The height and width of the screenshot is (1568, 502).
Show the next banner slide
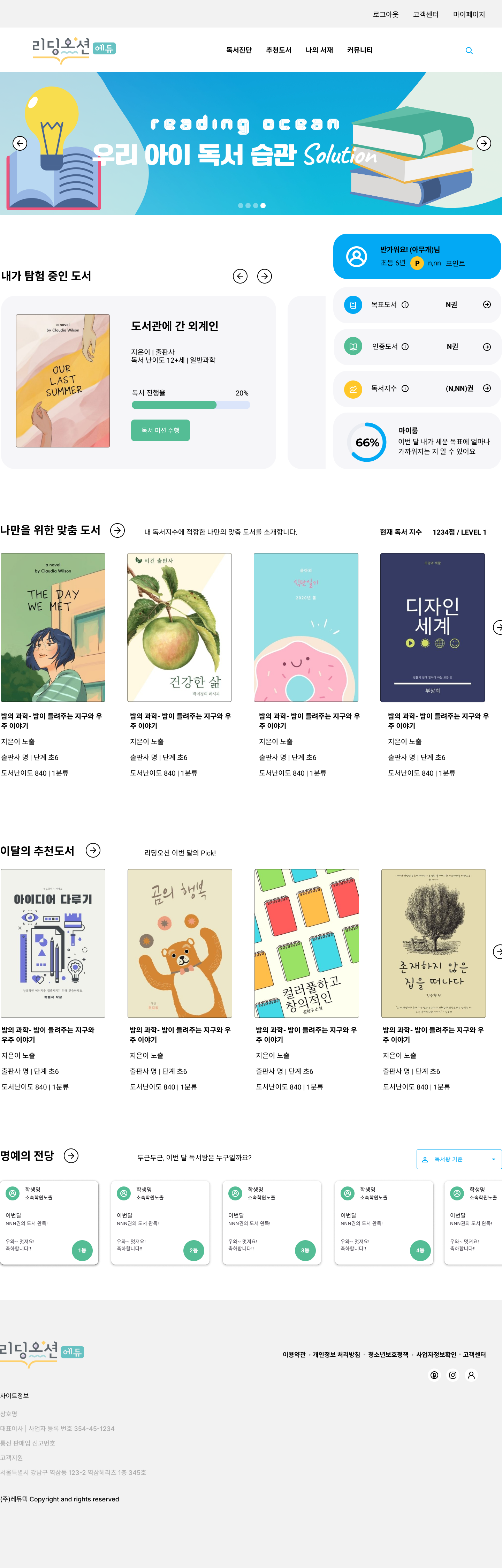(x=483, y=143)
